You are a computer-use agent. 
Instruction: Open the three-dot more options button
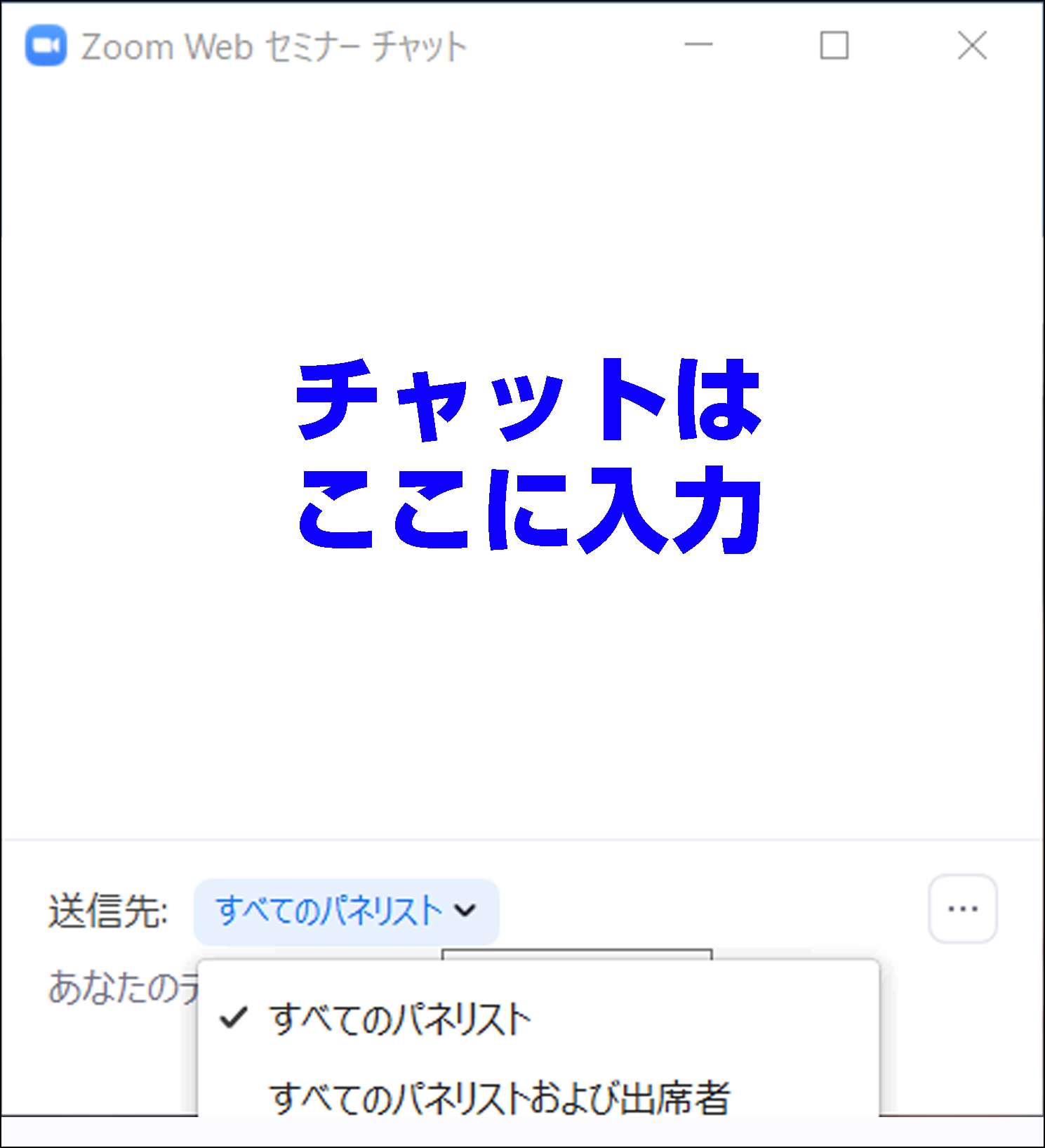[x=962, y=909]
